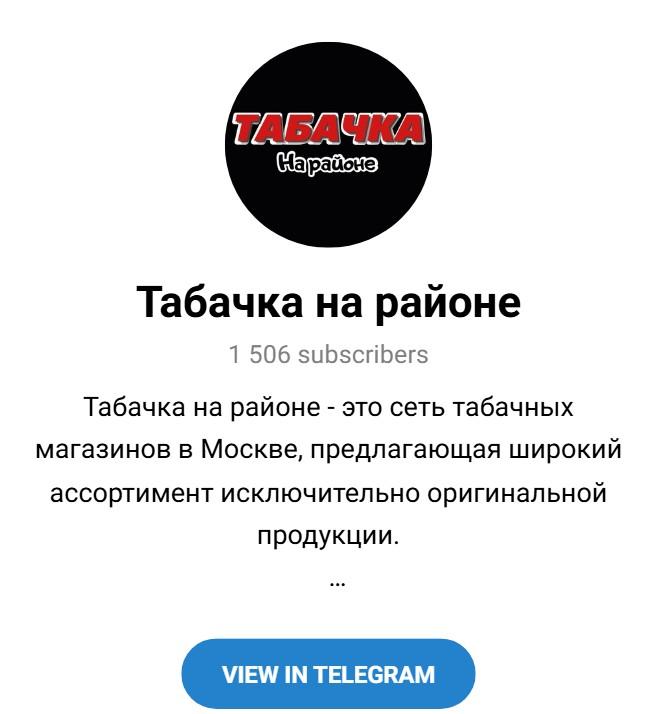660x714 pixels.
Task: Tap the View in Telegram button
Action: click(328, 674)
